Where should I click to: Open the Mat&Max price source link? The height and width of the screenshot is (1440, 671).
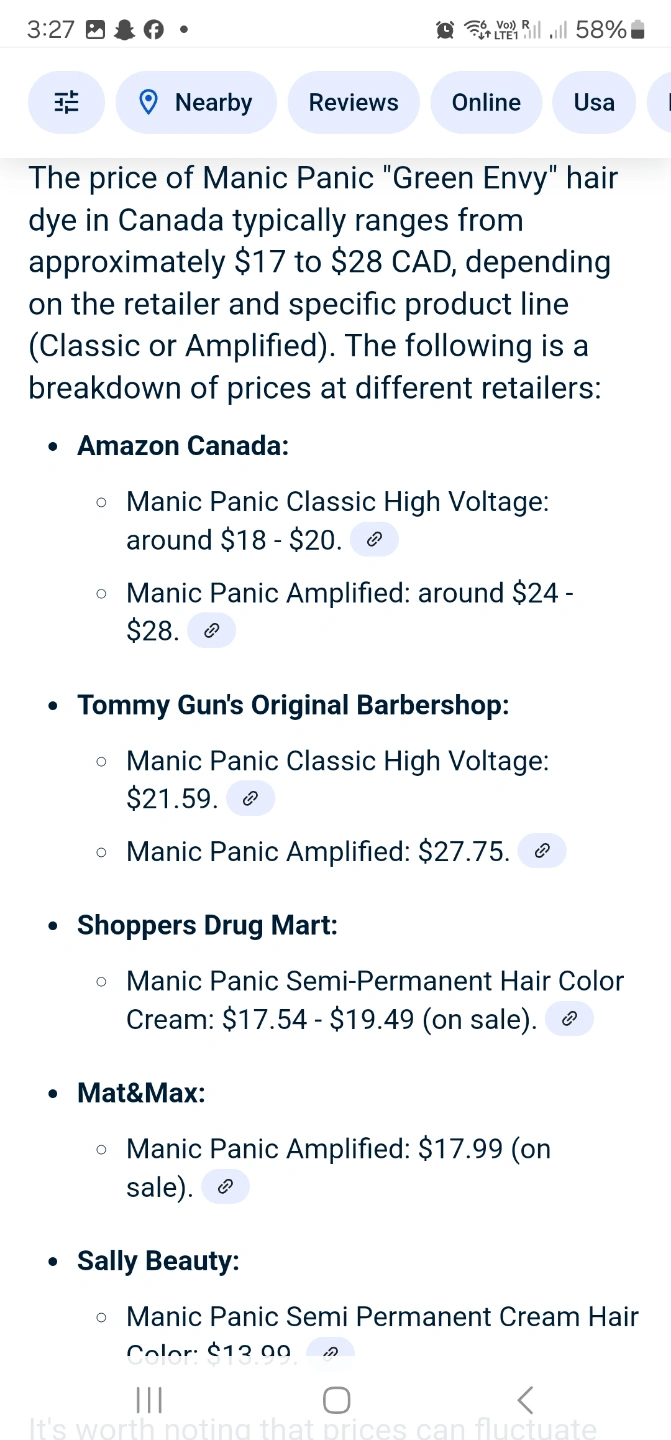(x=225, y=1187)
